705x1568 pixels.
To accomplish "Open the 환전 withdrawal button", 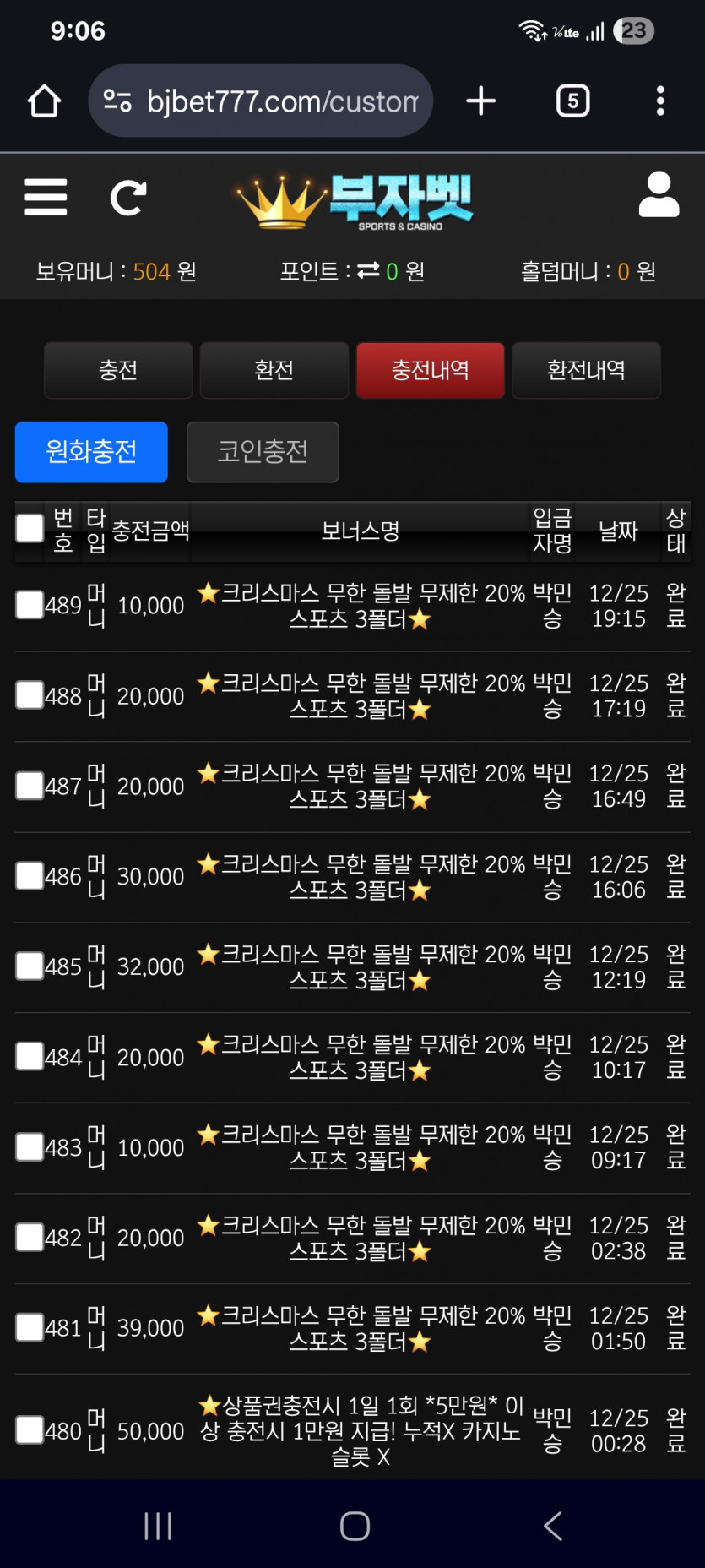I will pyautogui.click(x=274, y=370).
